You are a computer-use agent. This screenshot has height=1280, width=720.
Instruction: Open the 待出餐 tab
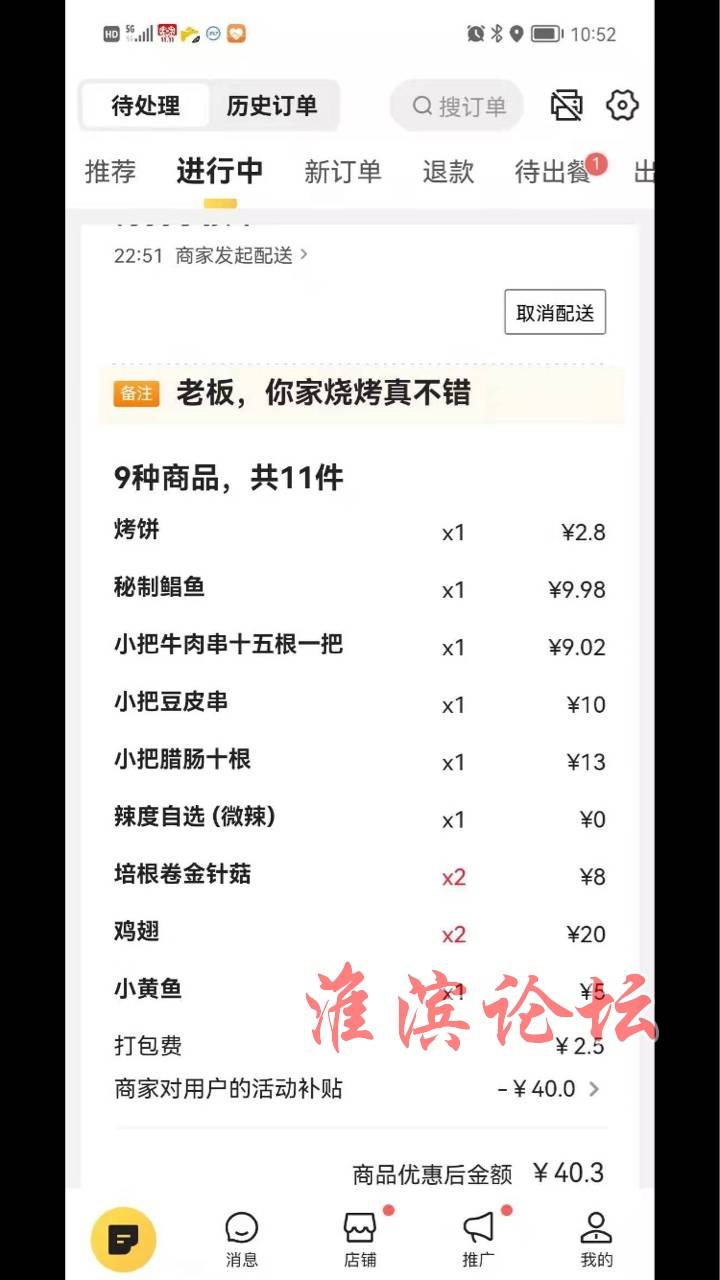coord(555,171)
